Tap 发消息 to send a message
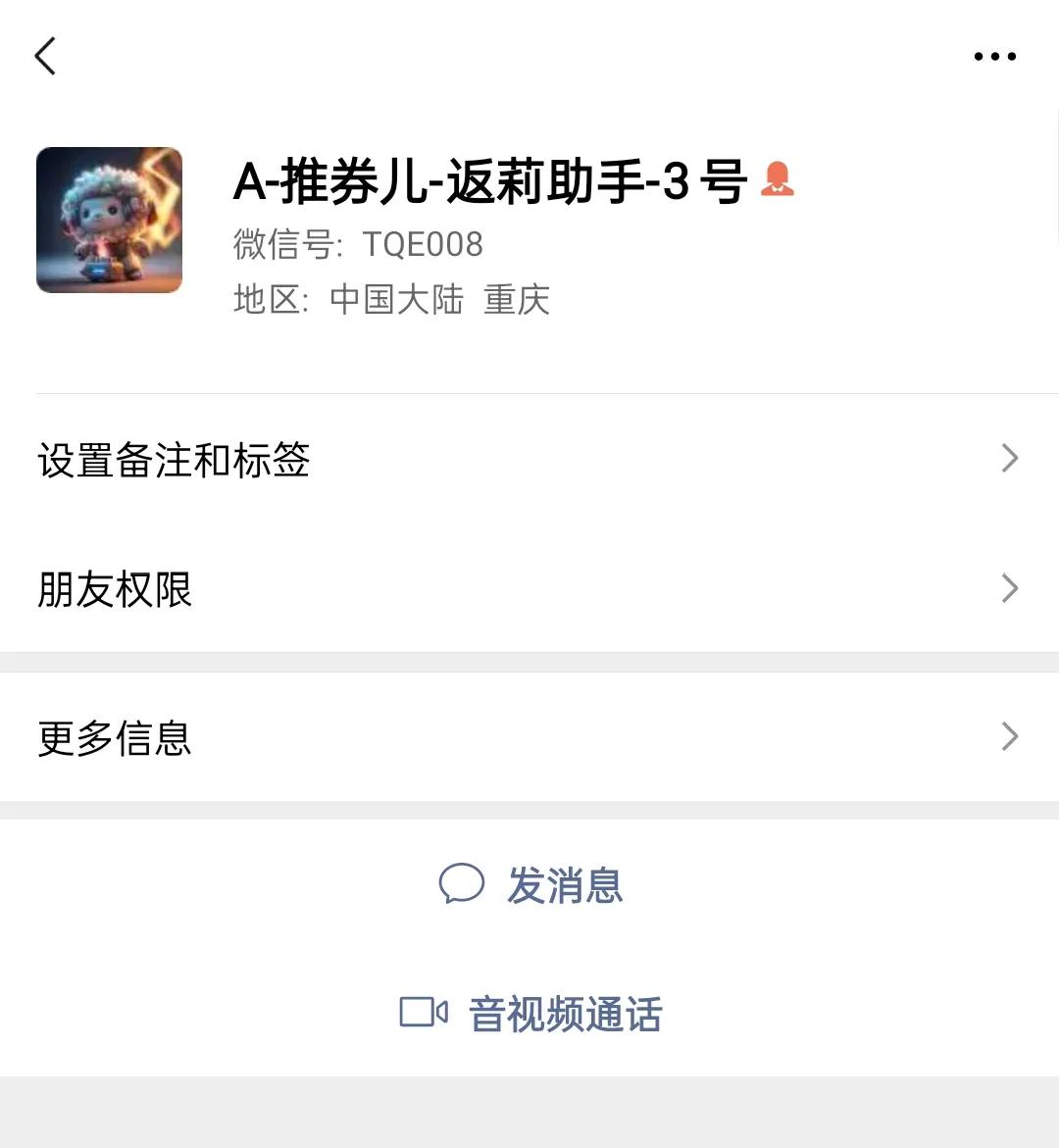1059x1148 pixels. (563, 883)
